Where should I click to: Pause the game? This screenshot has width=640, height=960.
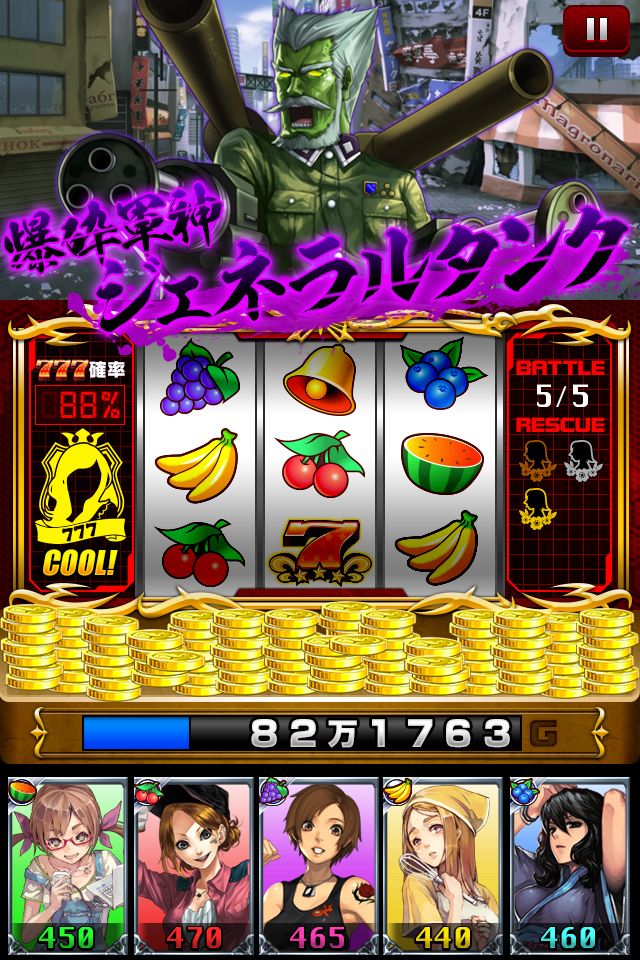click(596, 31)
